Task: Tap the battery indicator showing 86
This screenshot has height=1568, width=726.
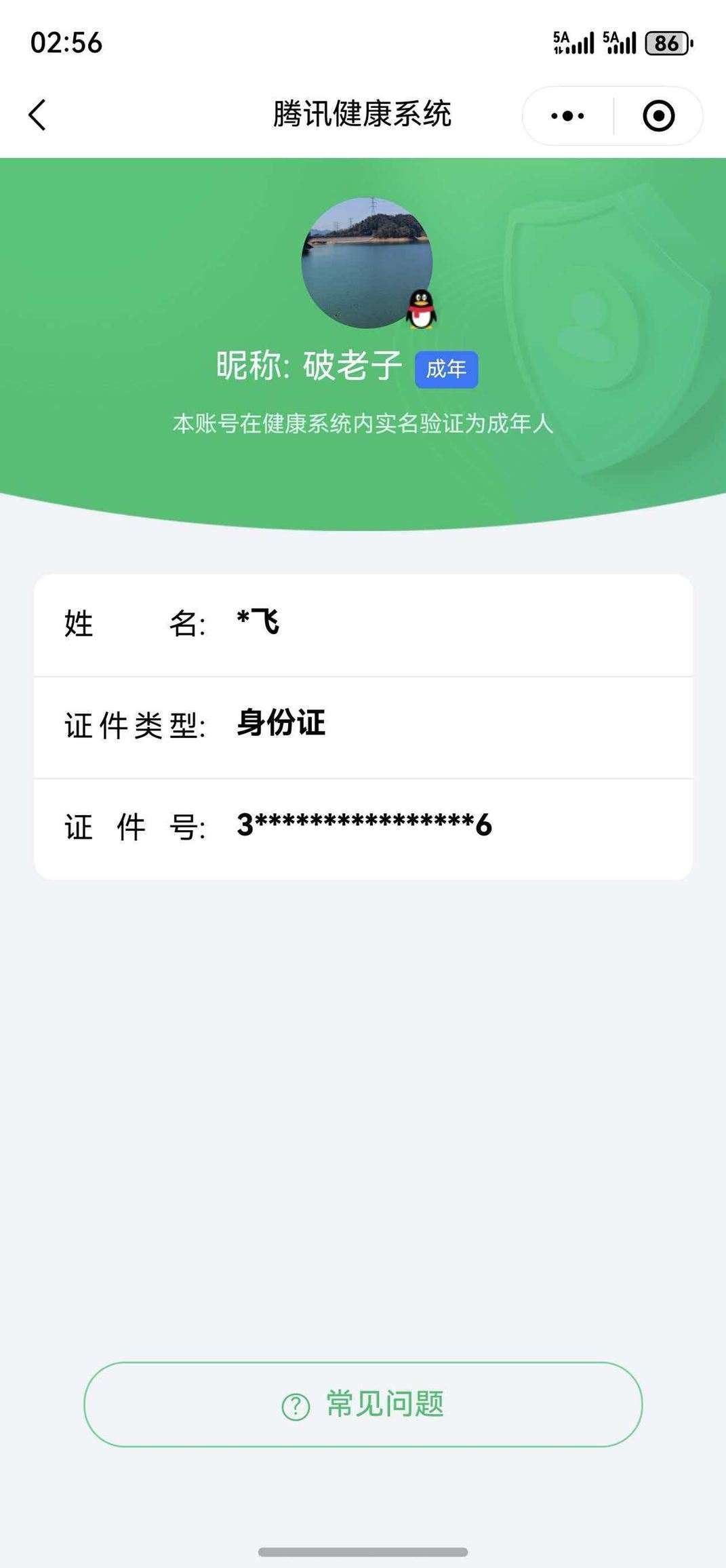Action: (x=668, y=43)
